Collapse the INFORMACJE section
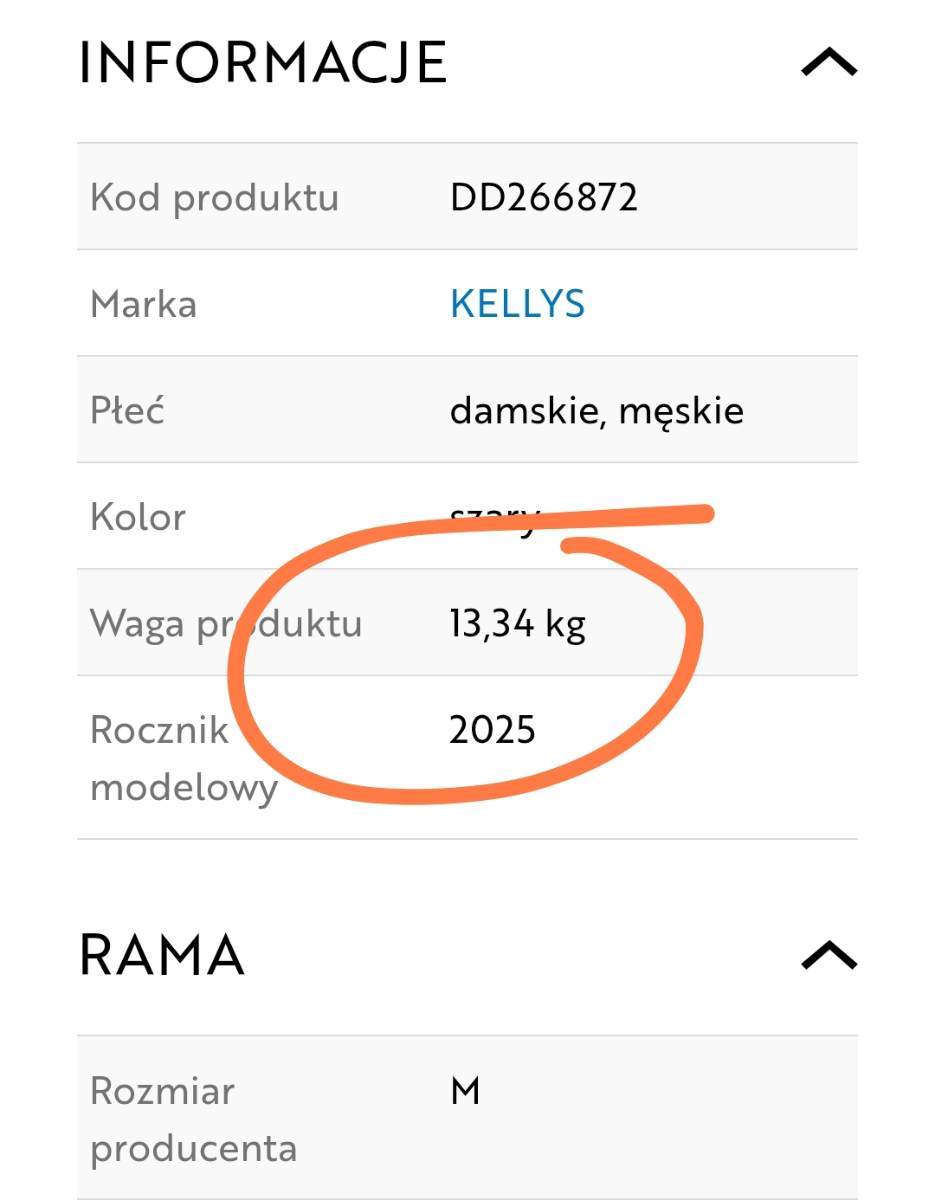This screenshot has width=935, height=1200. coord(829,64)
